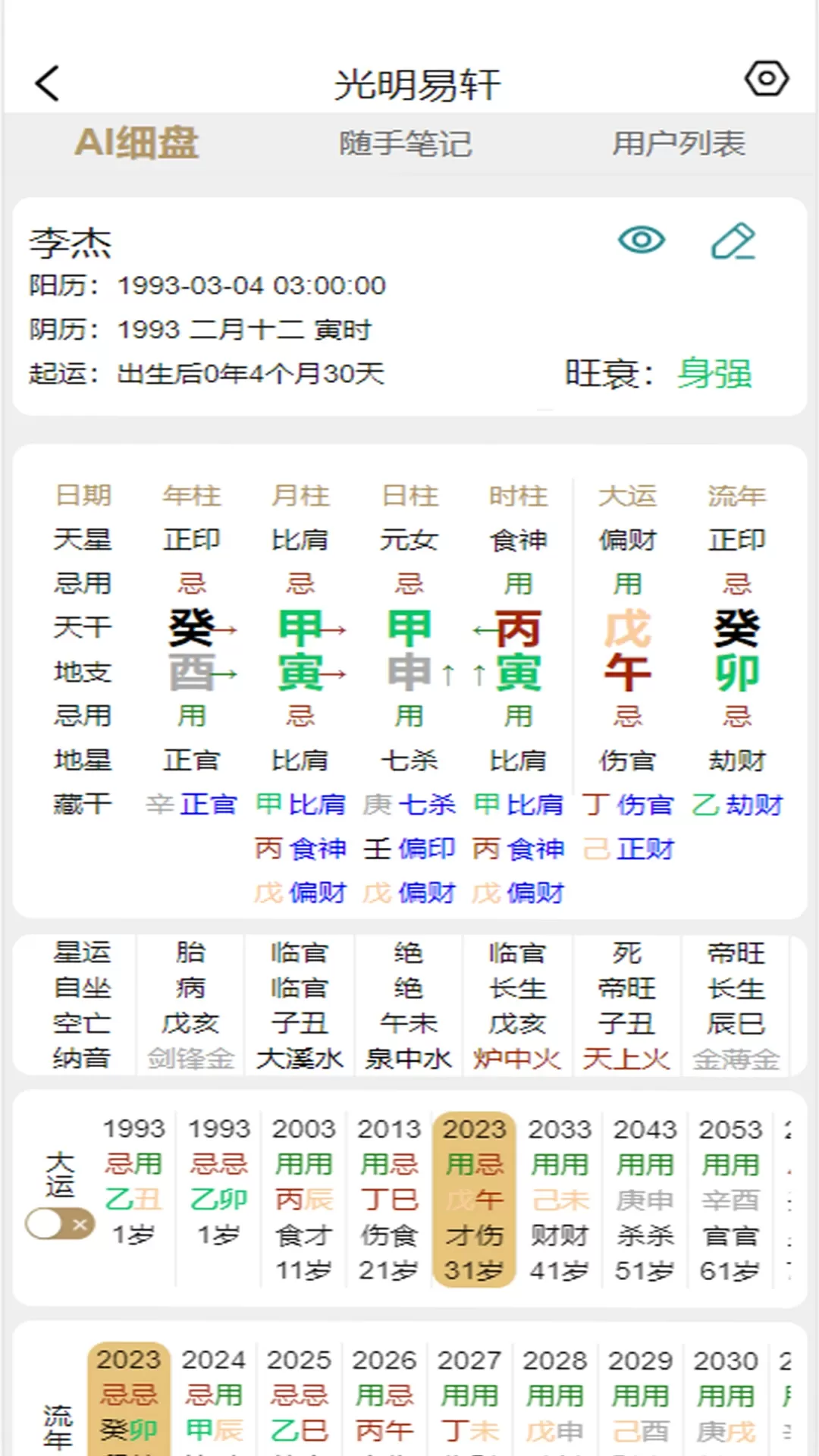Select the 2043 庚申 大运 column
Image resolution: width=819 pixels, height=1456 pixels.
645,1200
